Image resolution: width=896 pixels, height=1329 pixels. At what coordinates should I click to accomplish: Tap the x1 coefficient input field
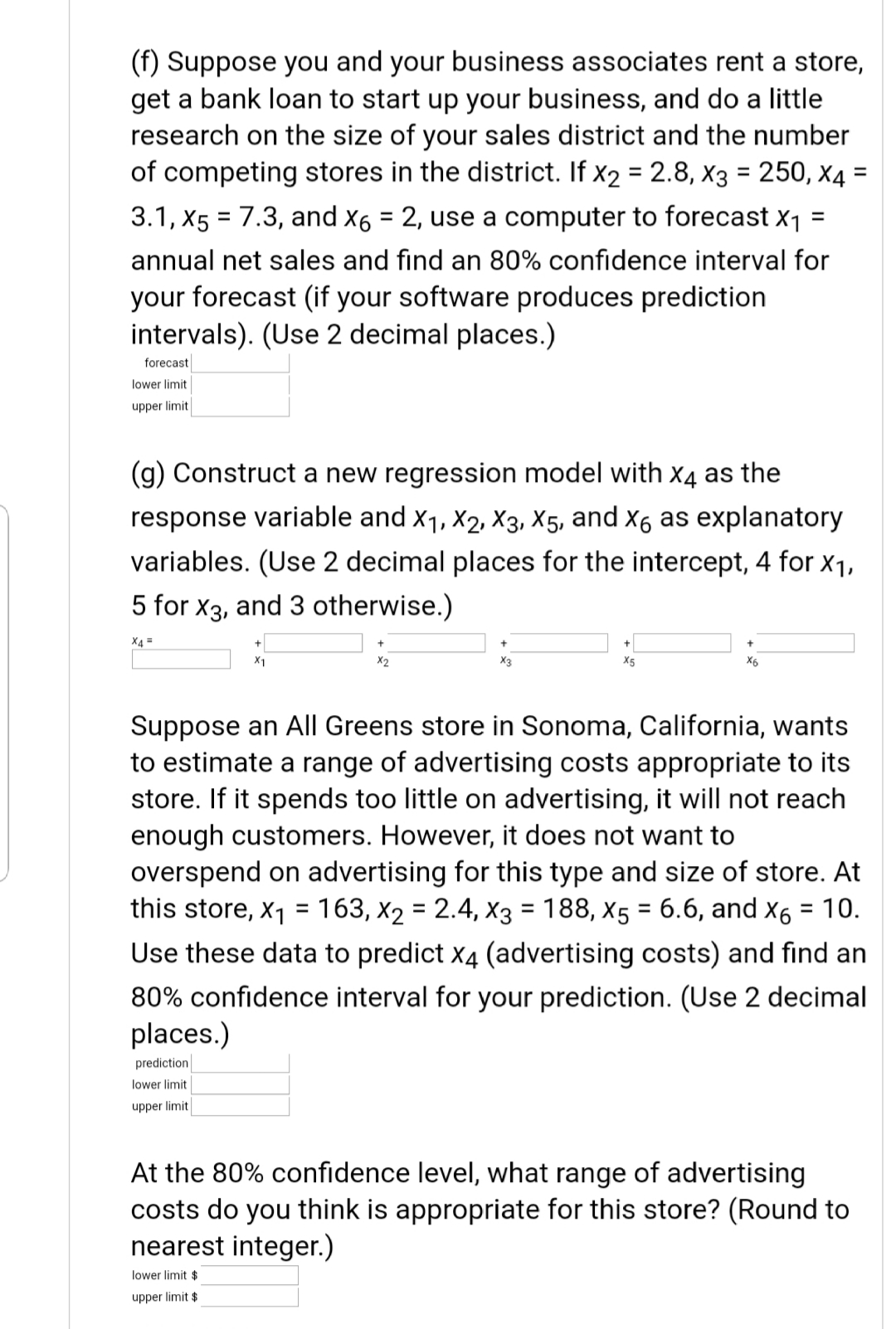coord(314,643)
